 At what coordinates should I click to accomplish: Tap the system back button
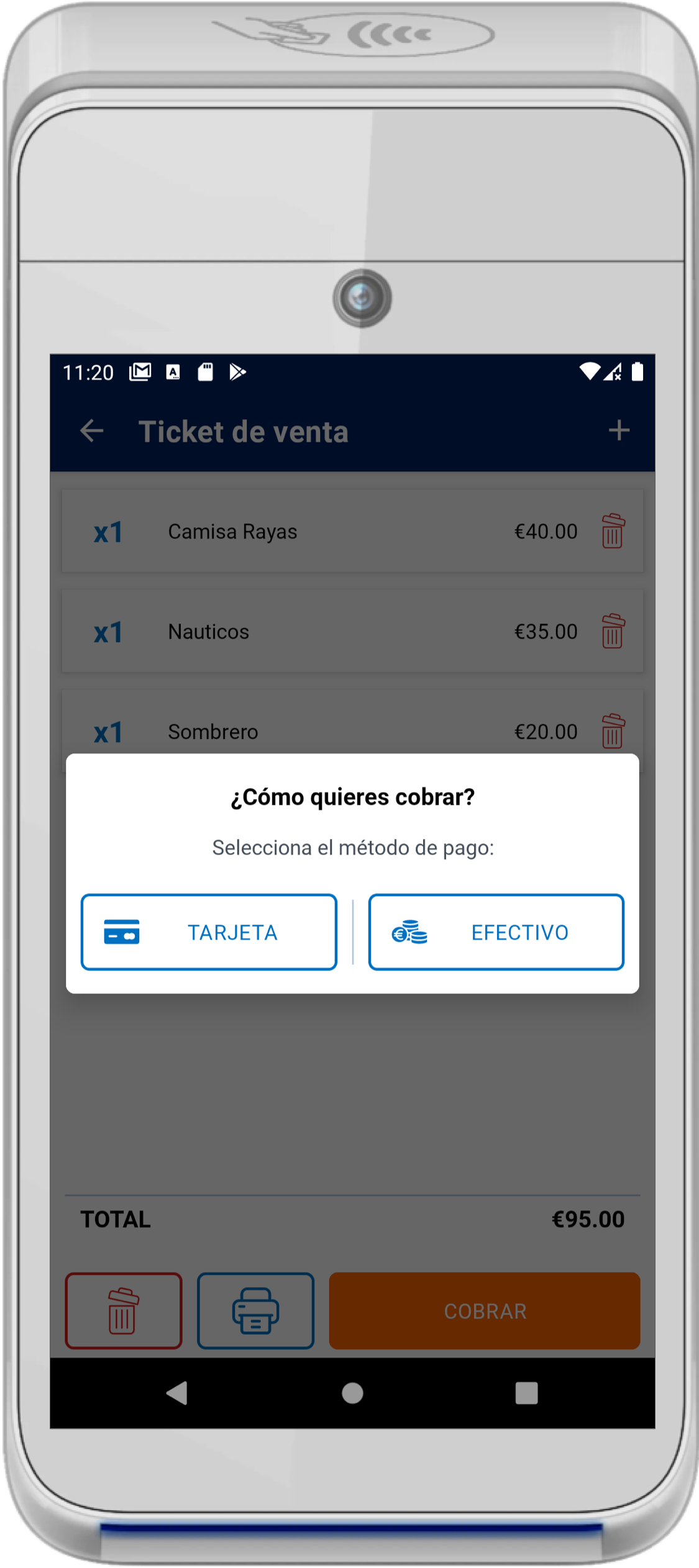pos(177,1393)
